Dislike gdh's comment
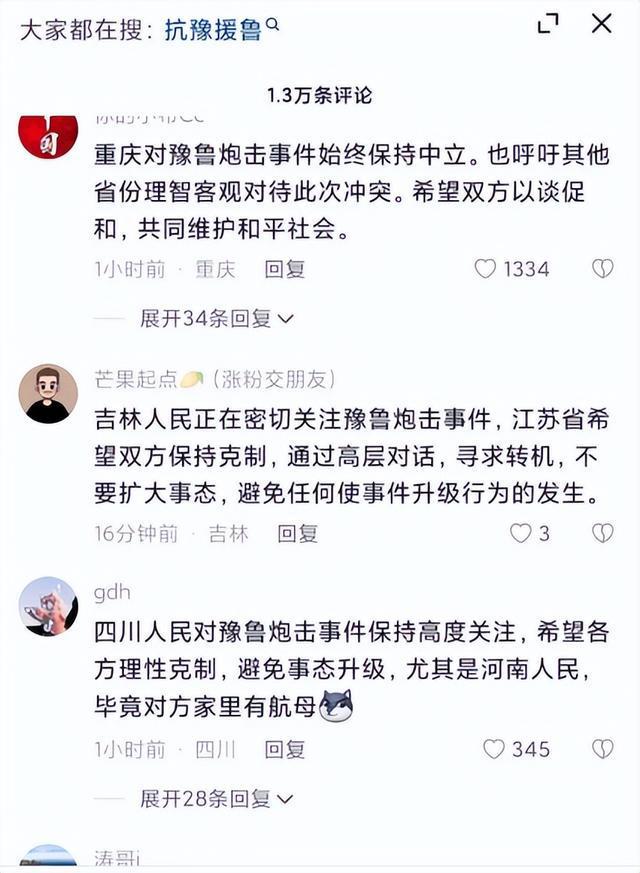The width and height of the screenshot is (640, 873). 602,748
